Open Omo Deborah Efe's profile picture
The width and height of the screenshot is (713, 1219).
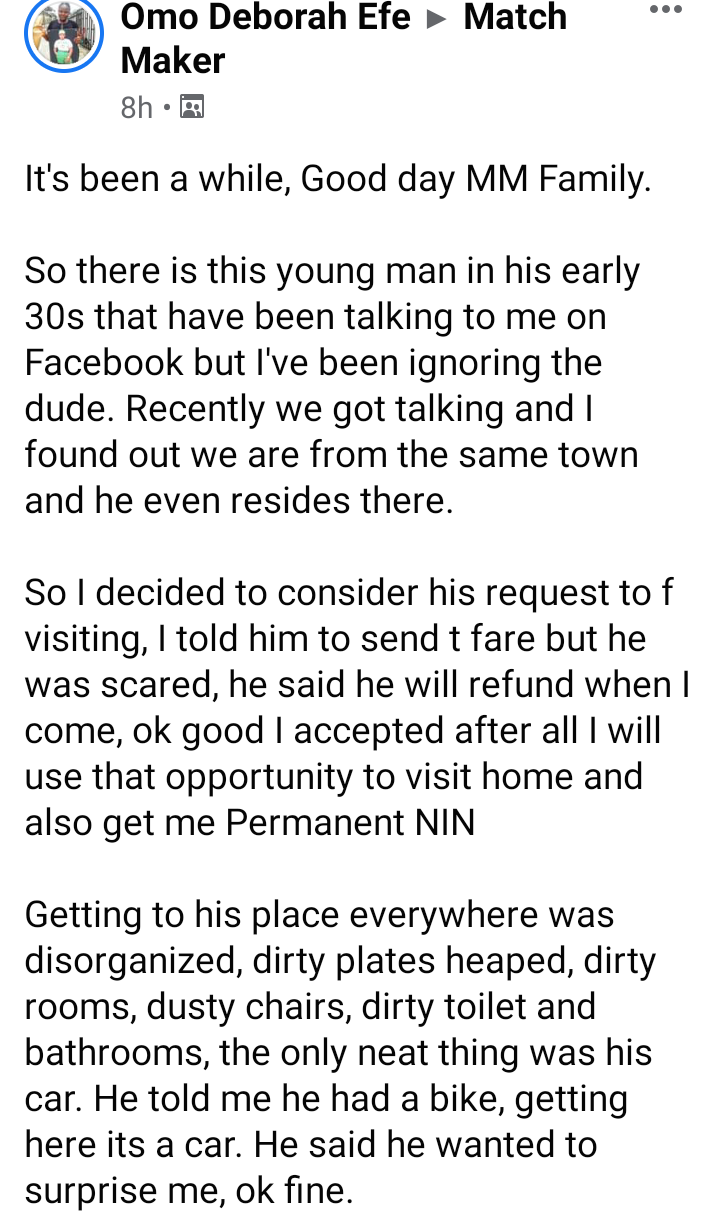(64, 36)
